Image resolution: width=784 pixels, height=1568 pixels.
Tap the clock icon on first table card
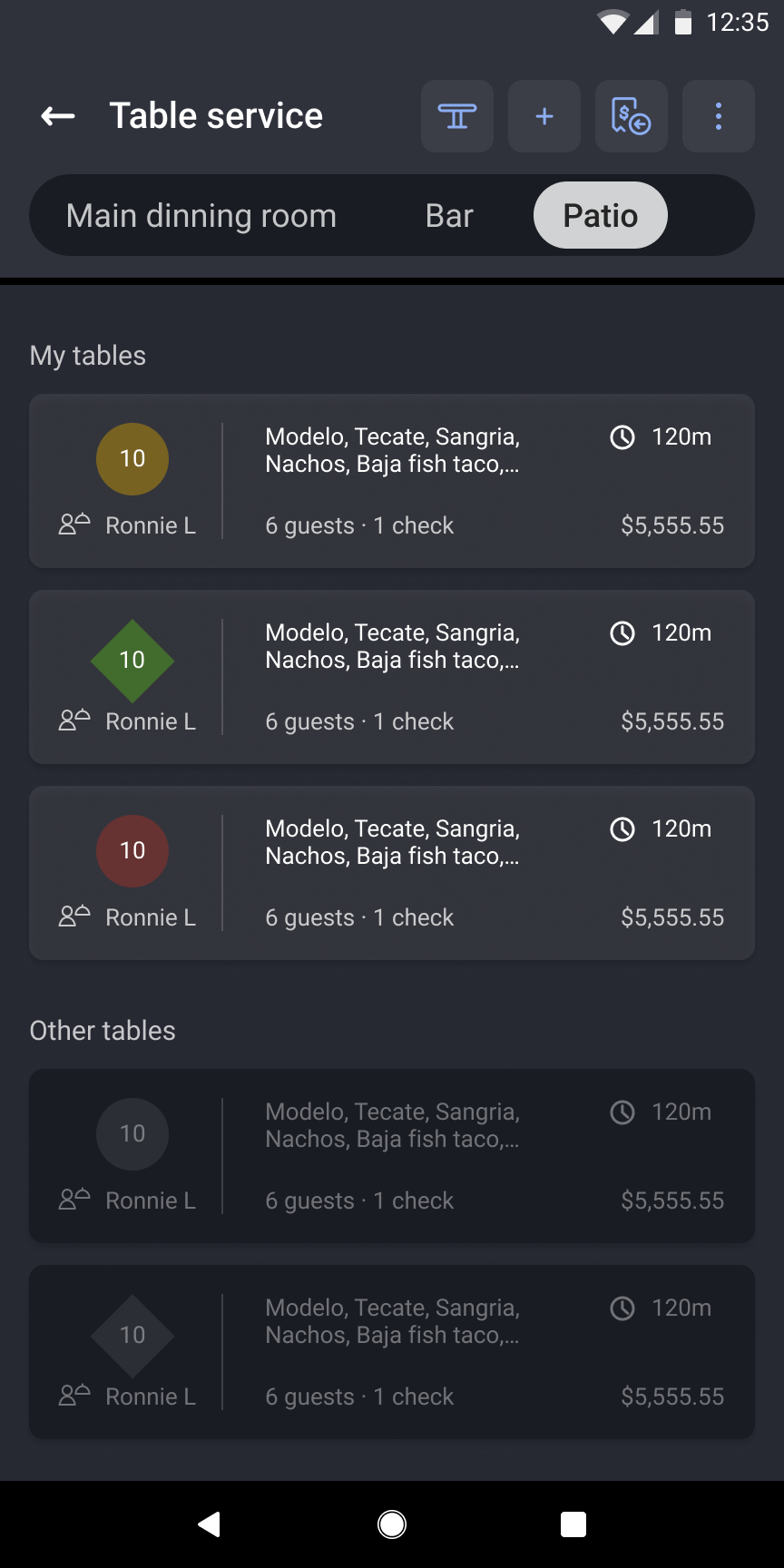[622, 436]
